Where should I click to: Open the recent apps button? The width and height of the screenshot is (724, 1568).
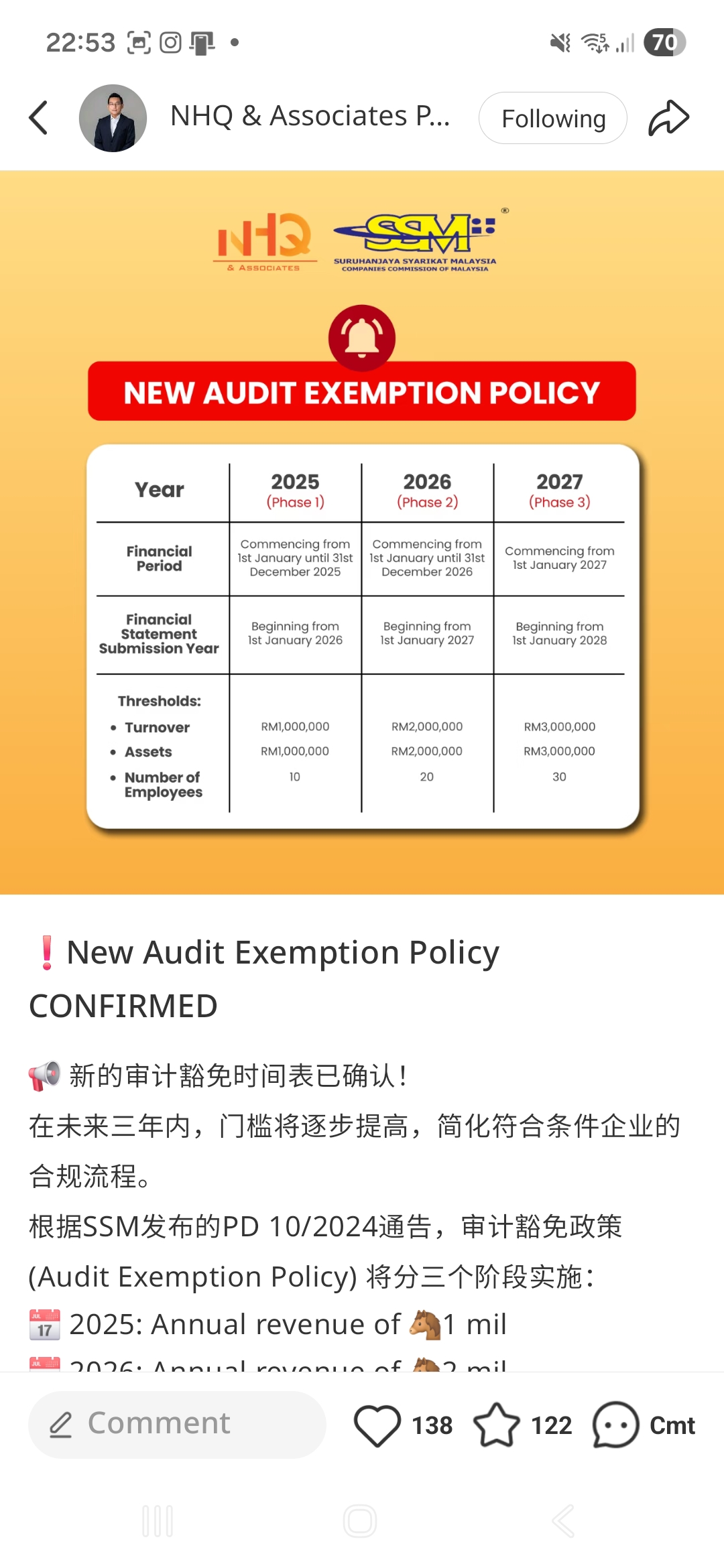(158, 1521)
